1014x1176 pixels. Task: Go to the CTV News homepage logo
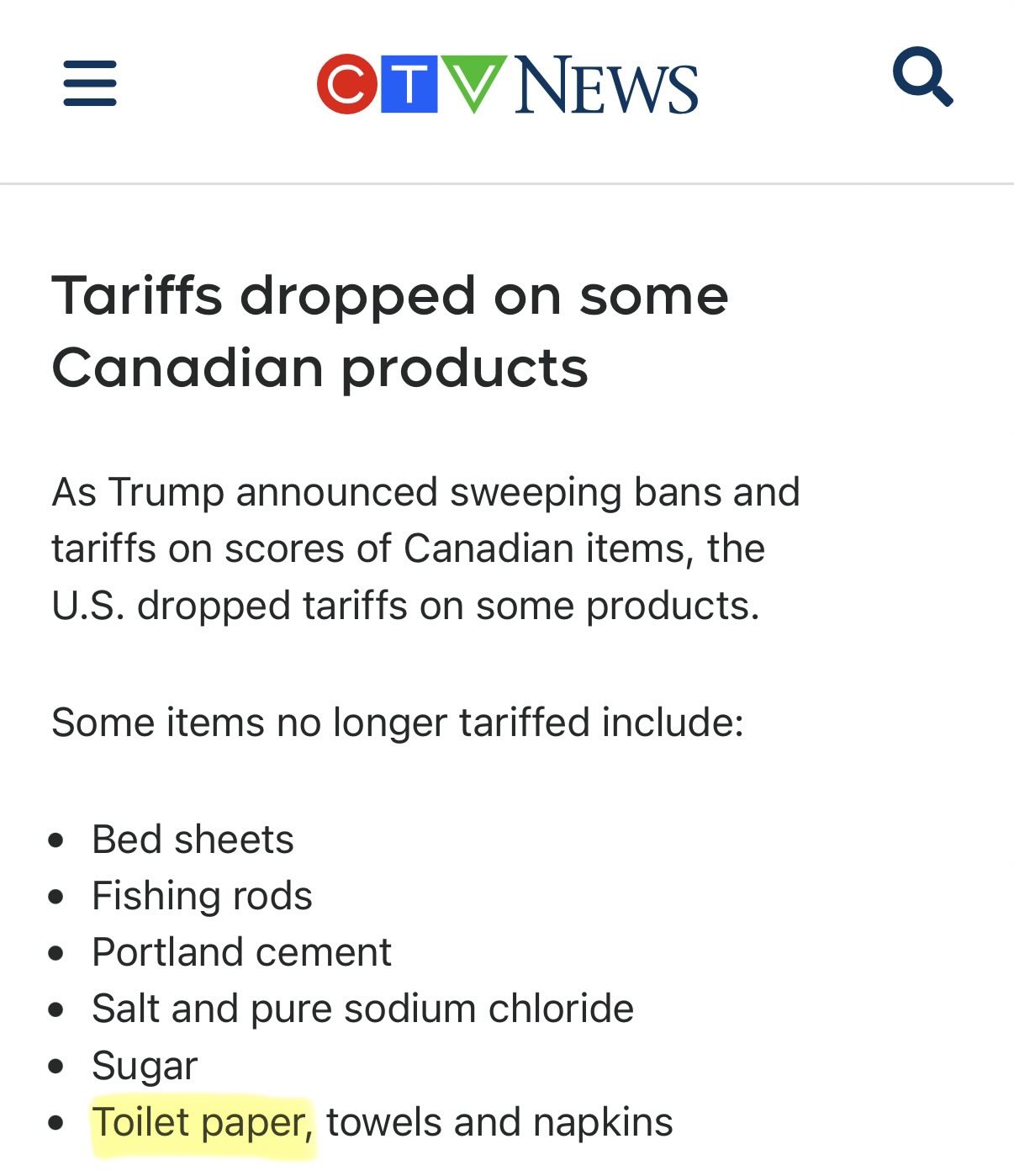point(507,84)
